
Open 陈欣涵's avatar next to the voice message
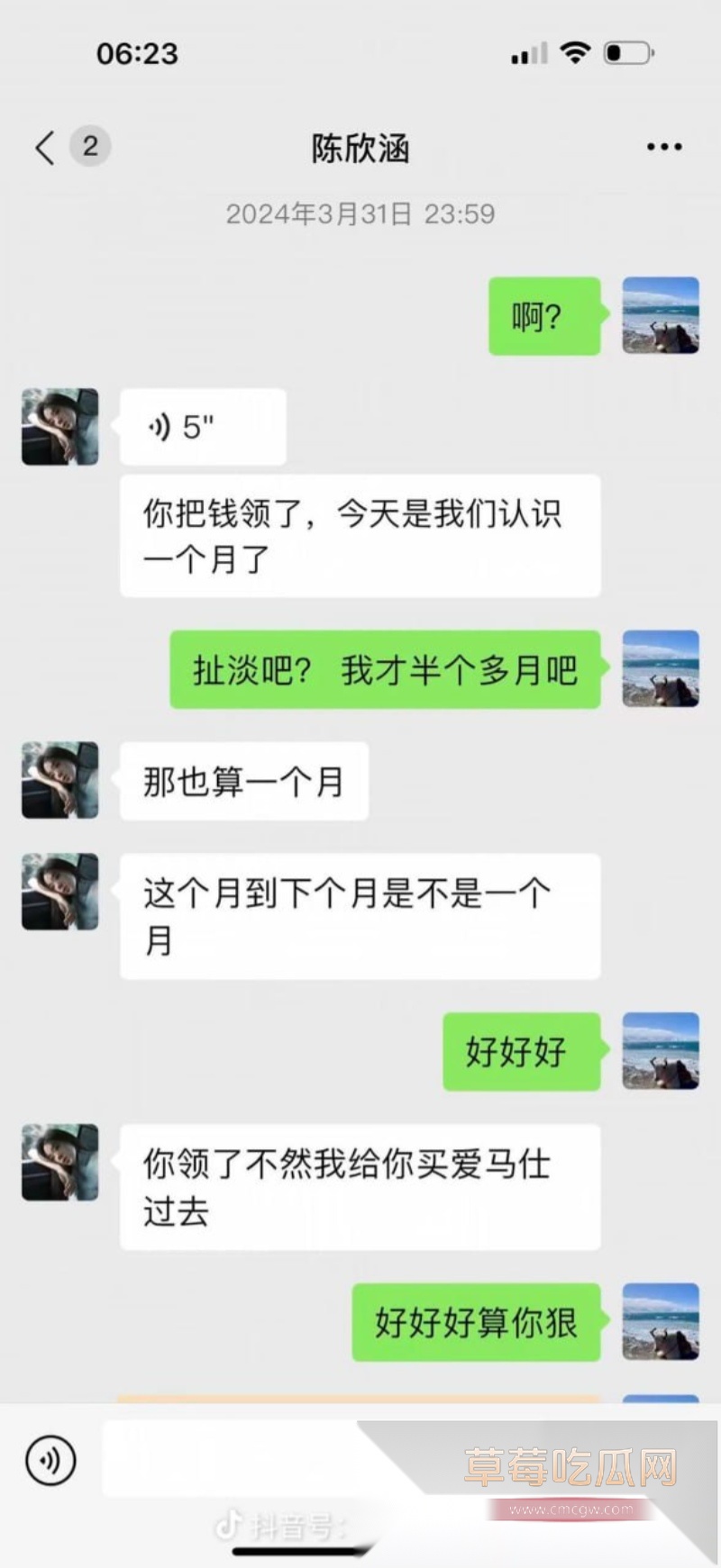[x=59, y=427]
